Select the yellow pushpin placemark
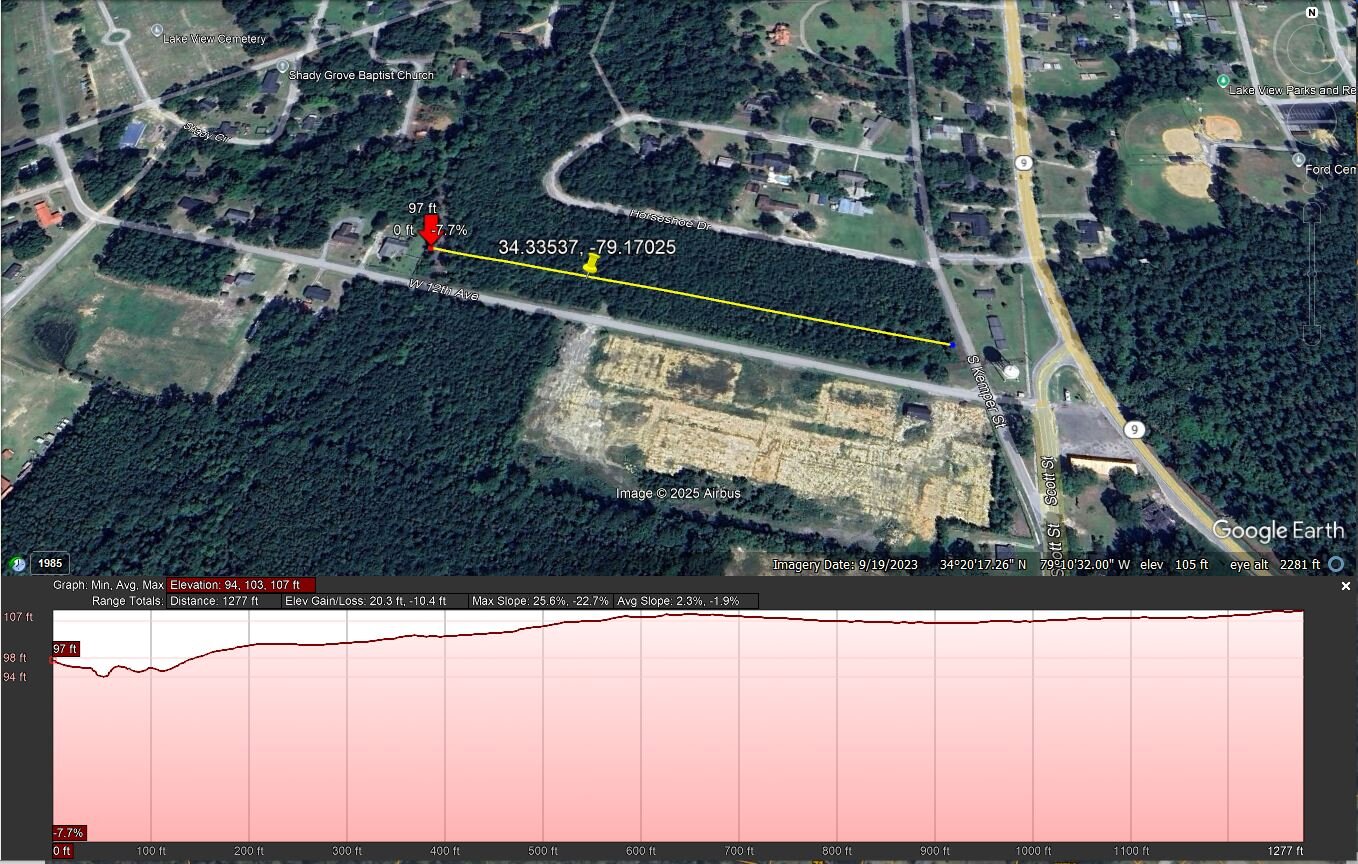The height and width of the screenshot is (864, 1358). click(x=592, y=263)
